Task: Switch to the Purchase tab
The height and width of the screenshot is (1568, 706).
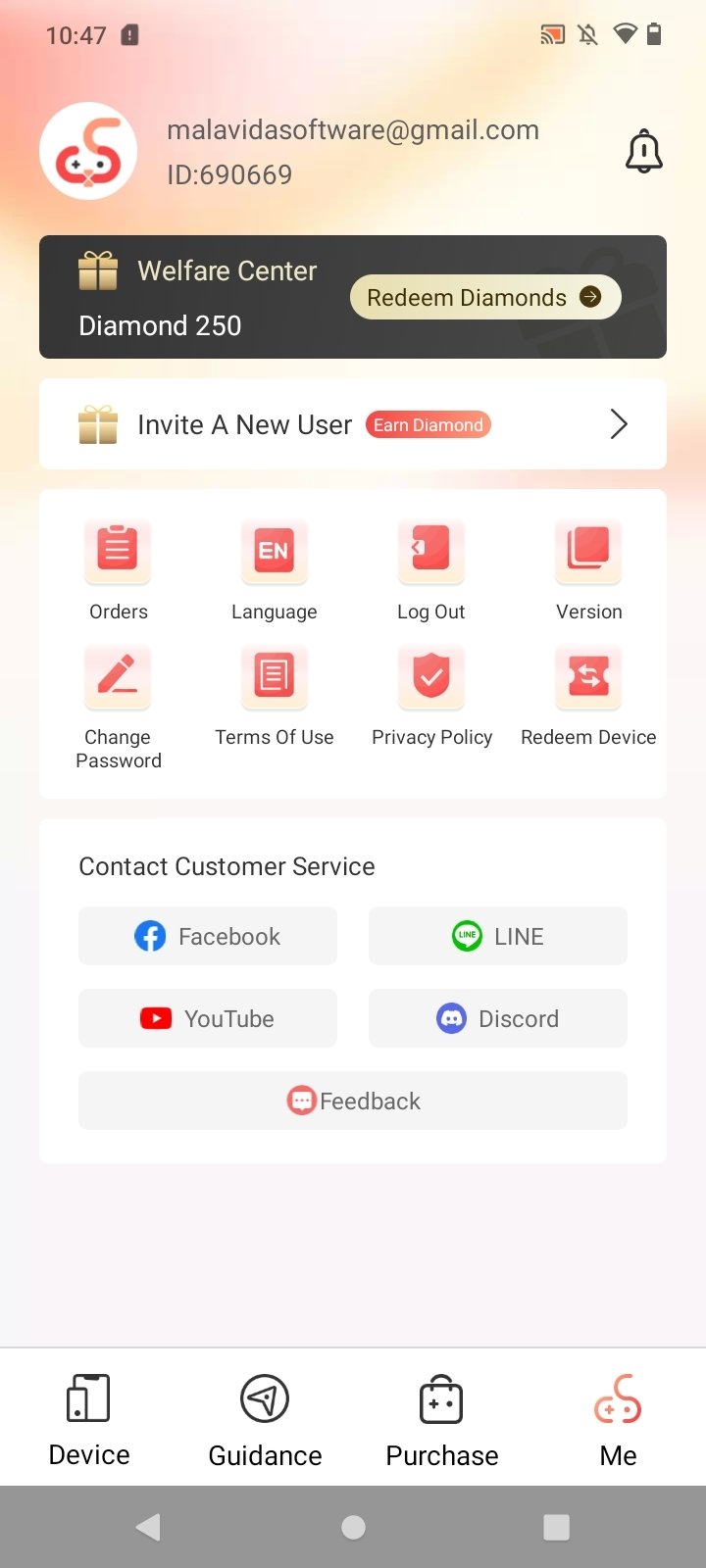Action: pyautogui.click(x=441, y=1419)
